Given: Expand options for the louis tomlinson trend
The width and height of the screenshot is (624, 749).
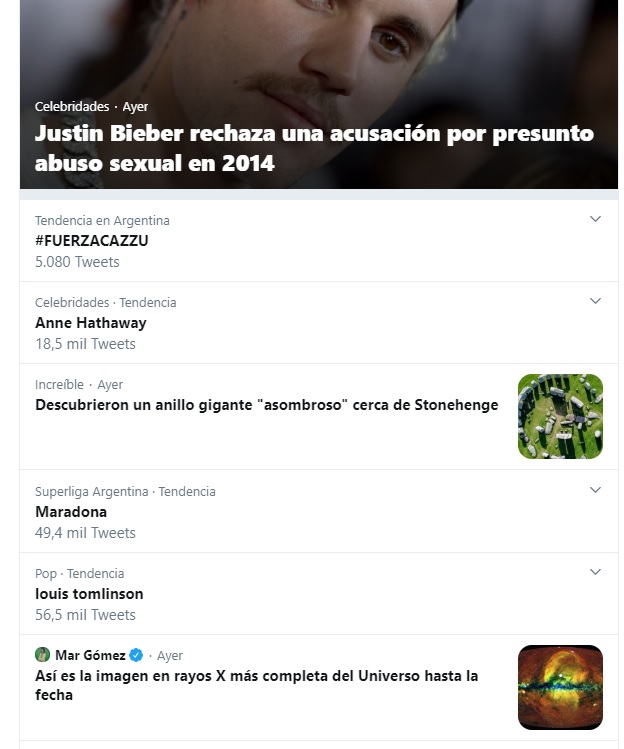Looking at the screenshot, I should tap(595, 572).
